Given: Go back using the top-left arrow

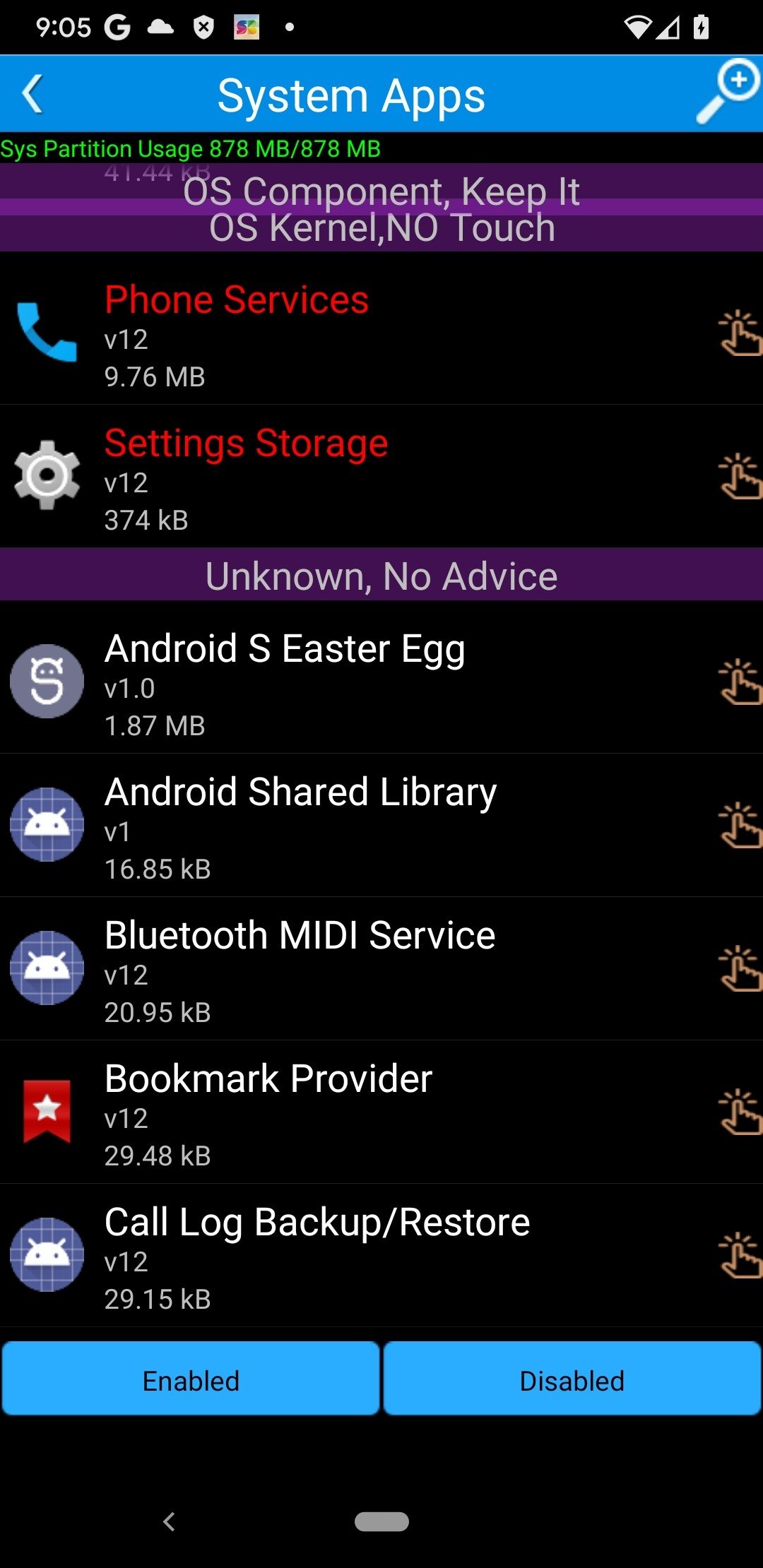Looking at the screenshot, I should [32, 94].
